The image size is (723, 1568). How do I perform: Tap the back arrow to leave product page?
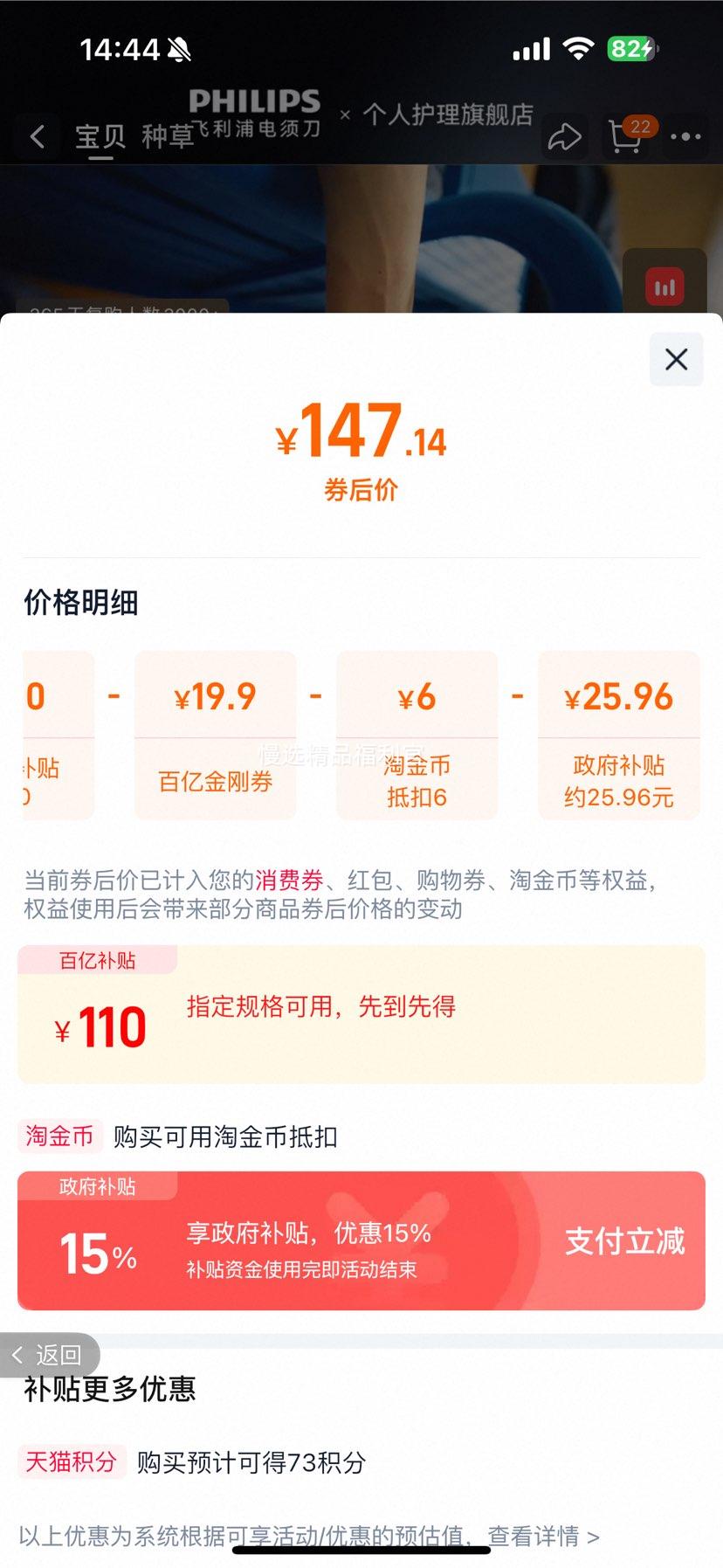click(x=37, y=137)
